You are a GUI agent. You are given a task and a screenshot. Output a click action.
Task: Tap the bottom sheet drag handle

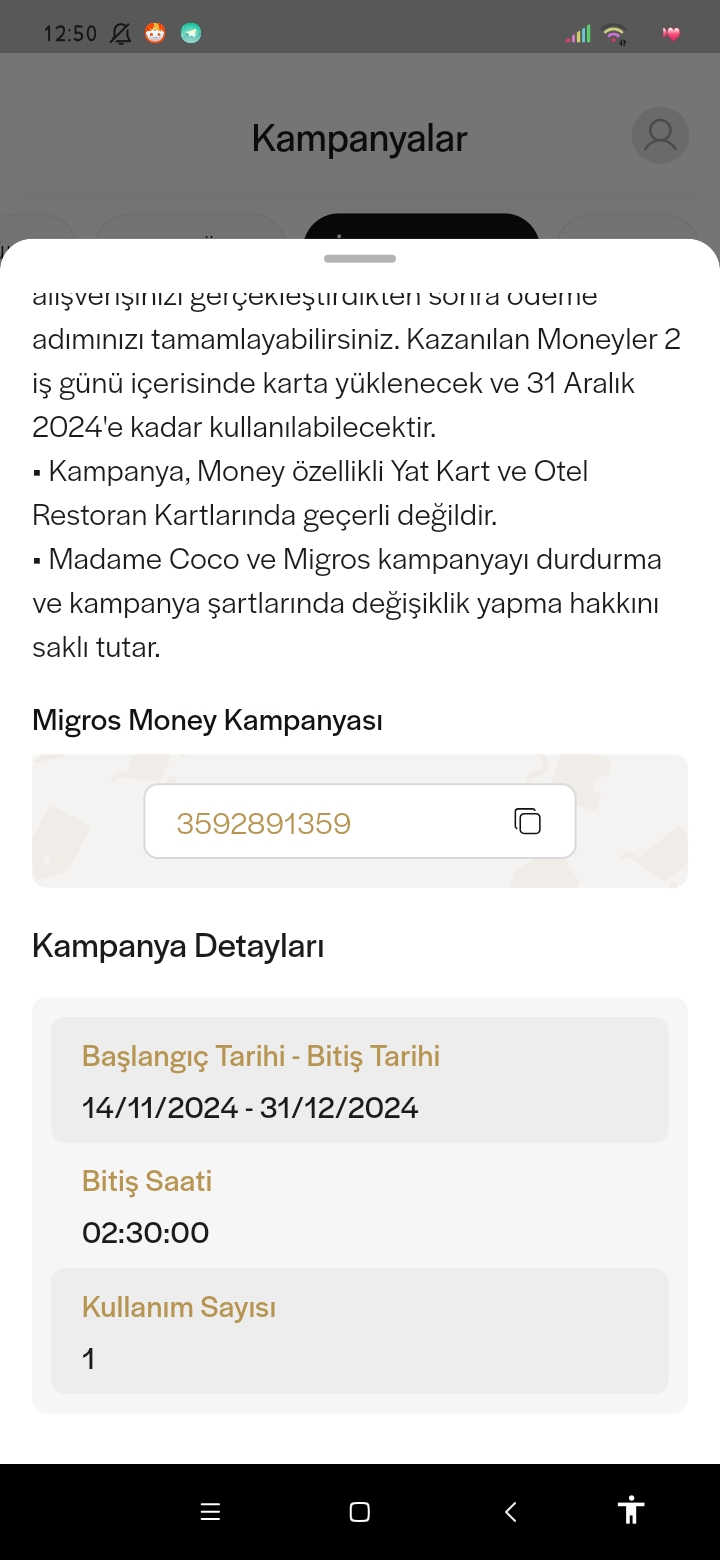pos(360,259)
